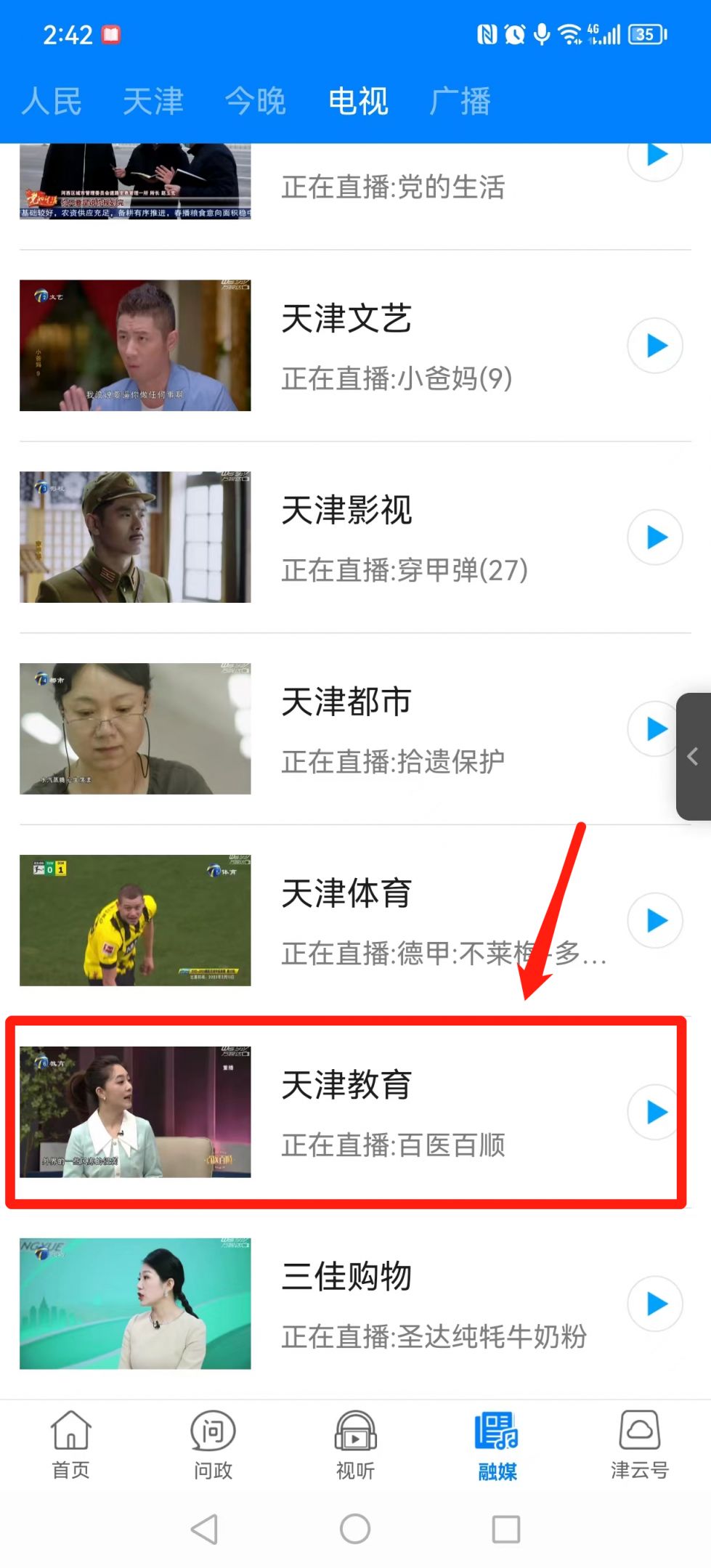Play the topmost 党的生活 stream
The width and height of the screenshot is (711, 1568).
[x=654, y=155]
